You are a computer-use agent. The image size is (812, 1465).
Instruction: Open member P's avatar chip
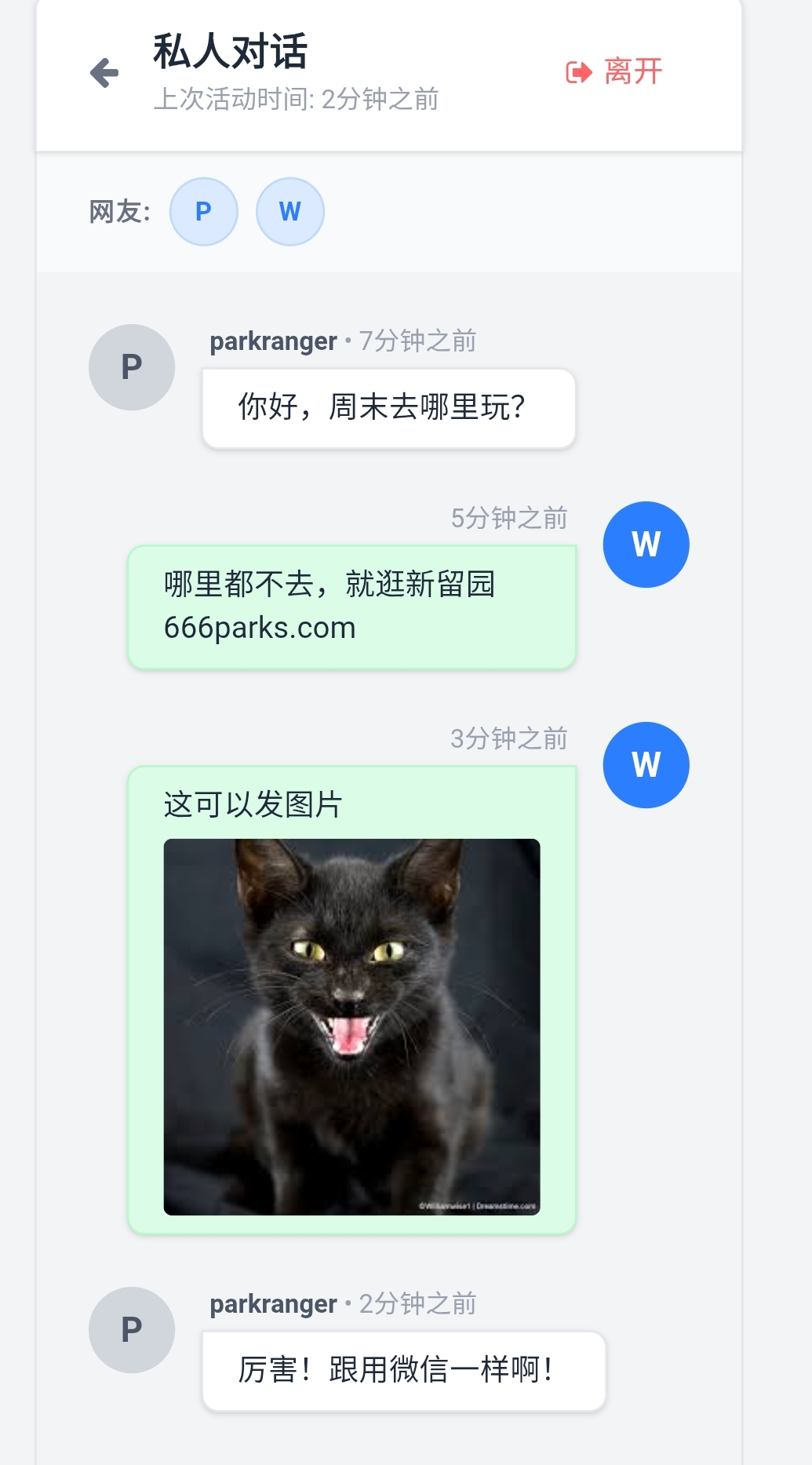coord(204,212)
